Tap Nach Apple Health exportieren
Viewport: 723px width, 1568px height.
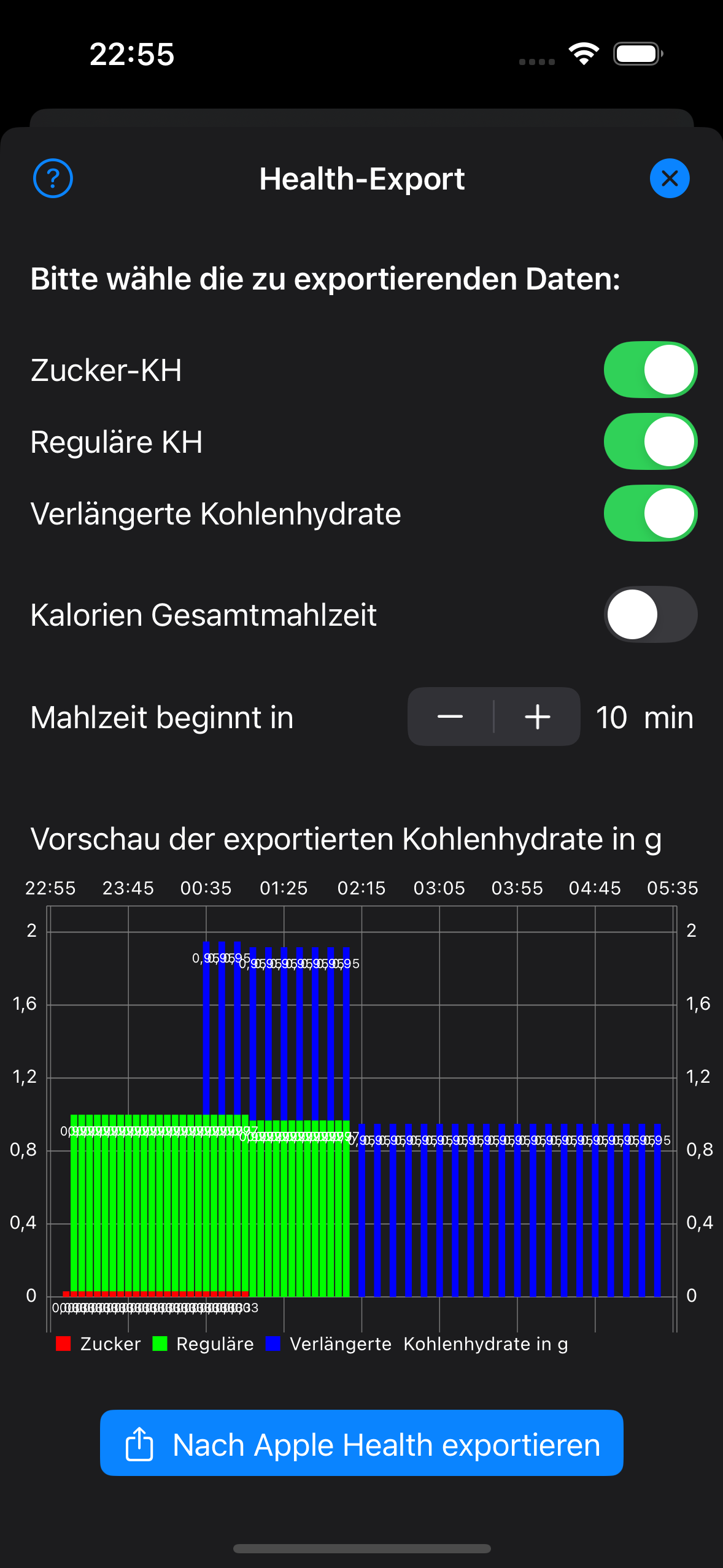(361, 1443)
